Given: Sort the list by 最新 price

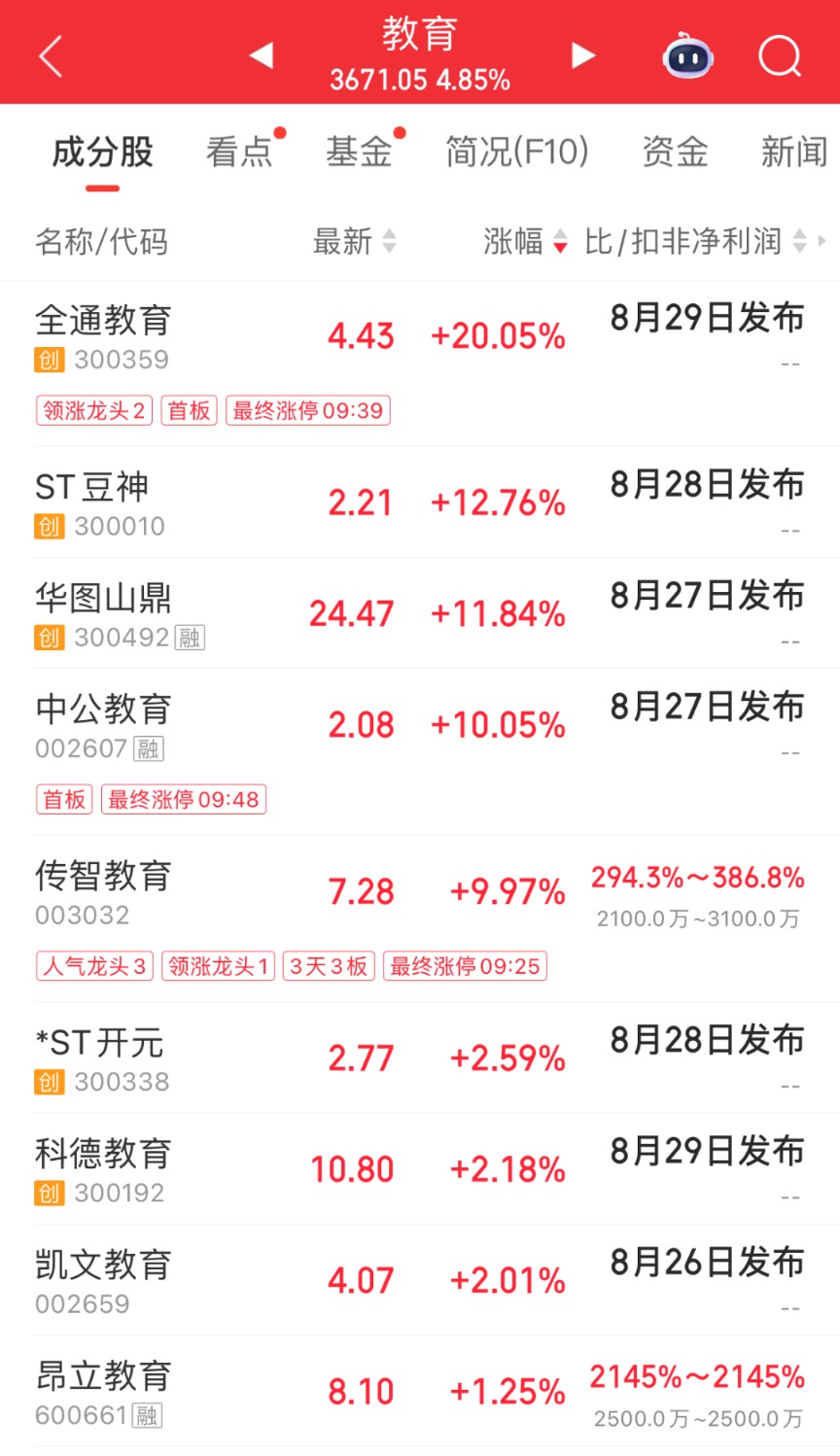Looking at the screenshot, I should (355, 241).
